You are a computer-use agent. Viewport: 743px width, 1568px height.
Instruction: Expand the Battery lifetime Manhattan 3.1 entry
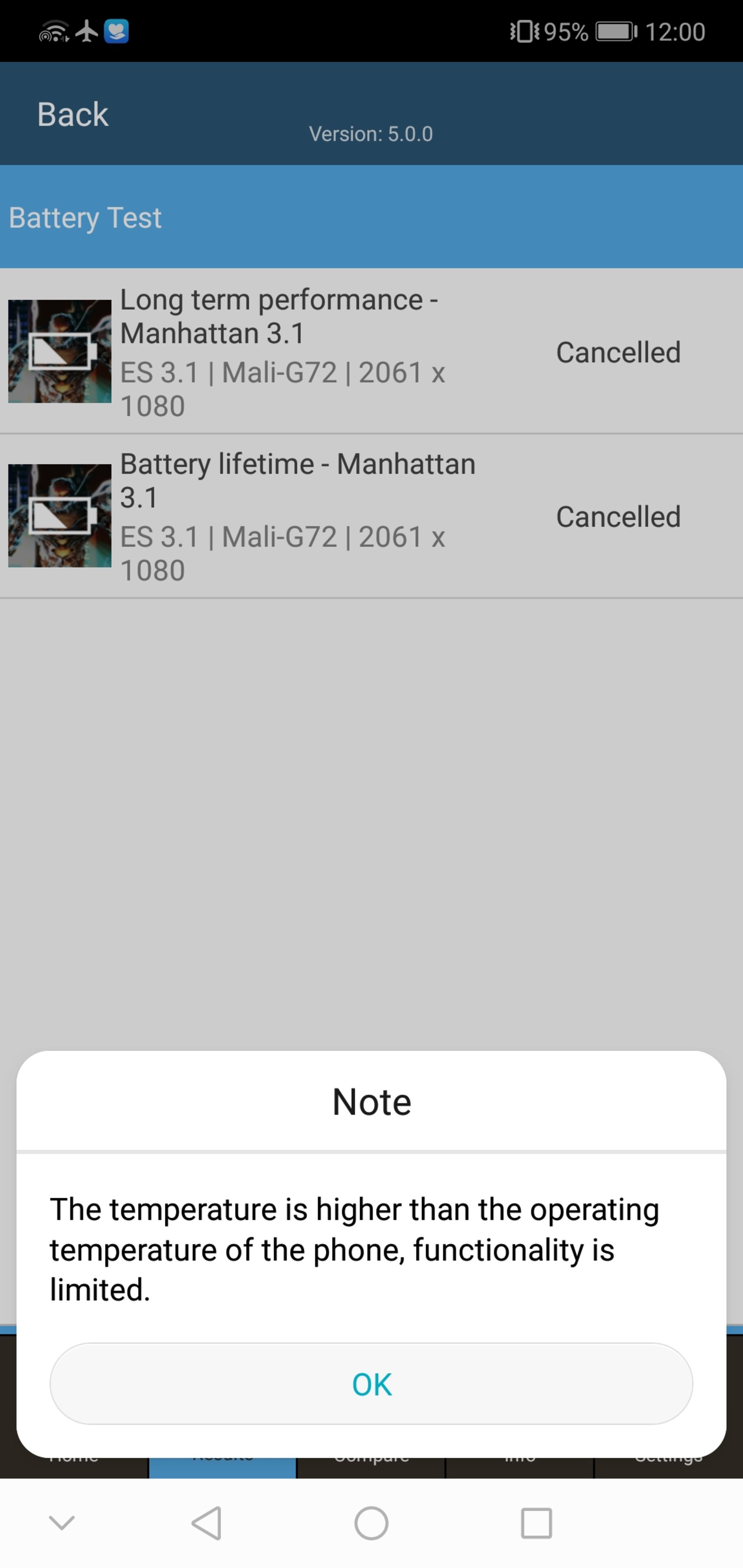[x=305, y=516]
